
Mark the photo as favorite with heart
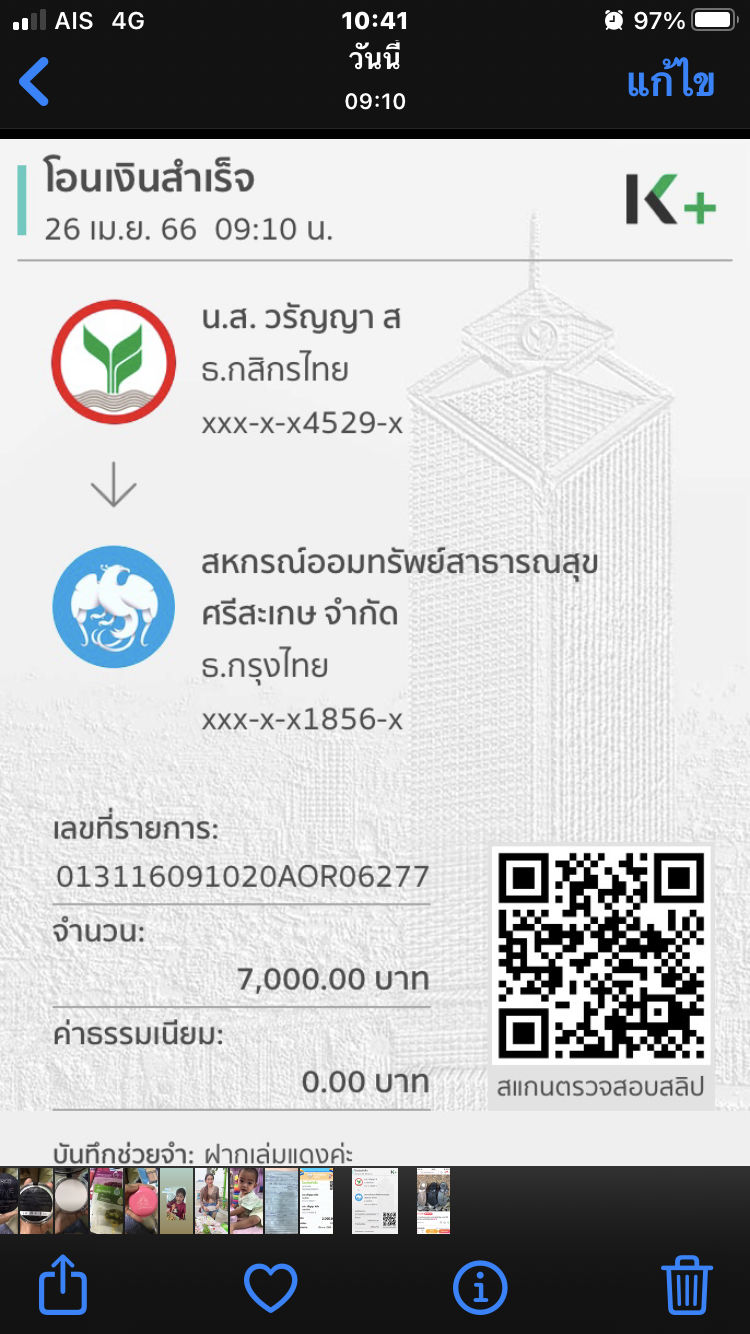pos(271,1287)
